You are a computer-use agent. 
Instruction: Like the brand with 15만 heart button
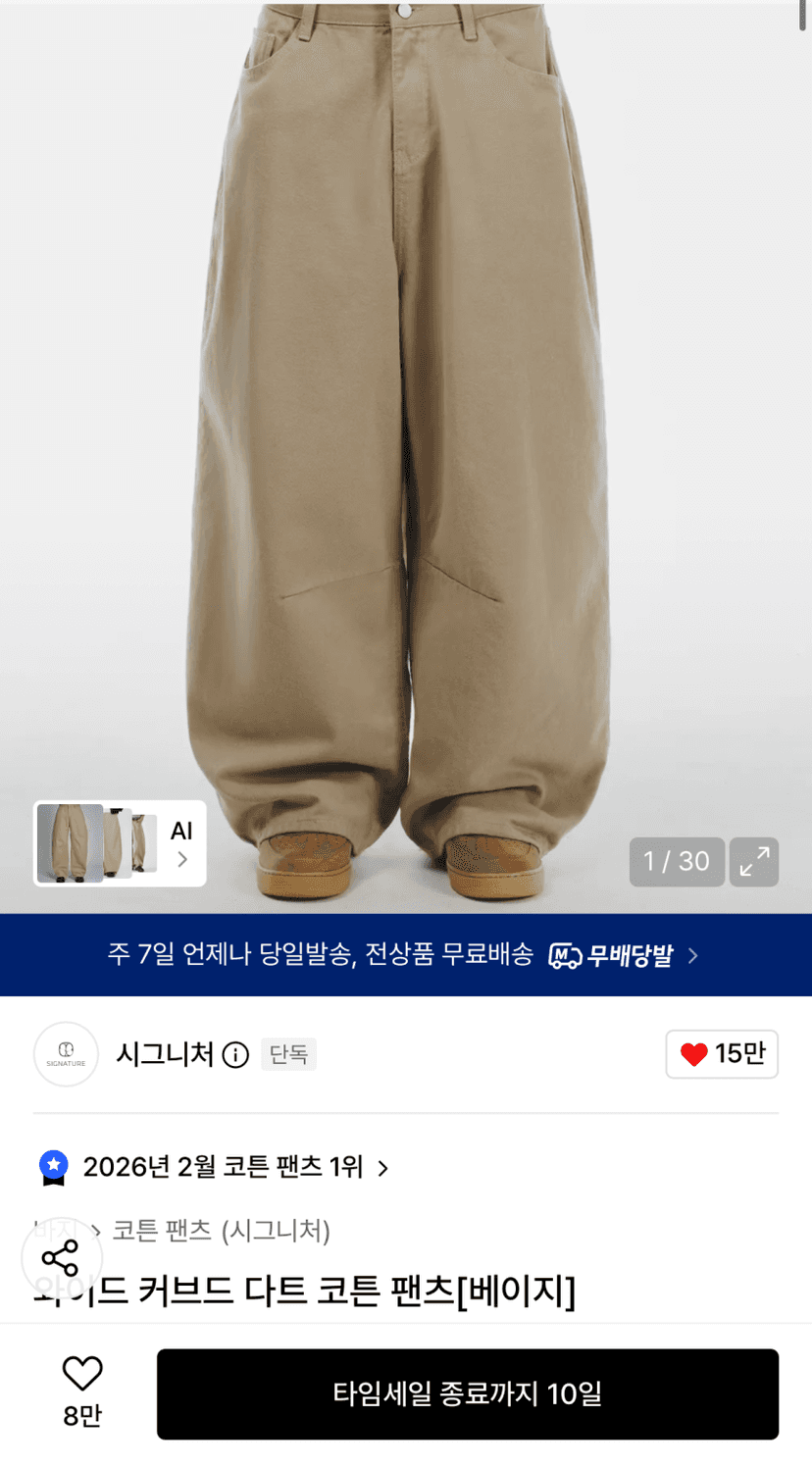(x=722, y=1054)
